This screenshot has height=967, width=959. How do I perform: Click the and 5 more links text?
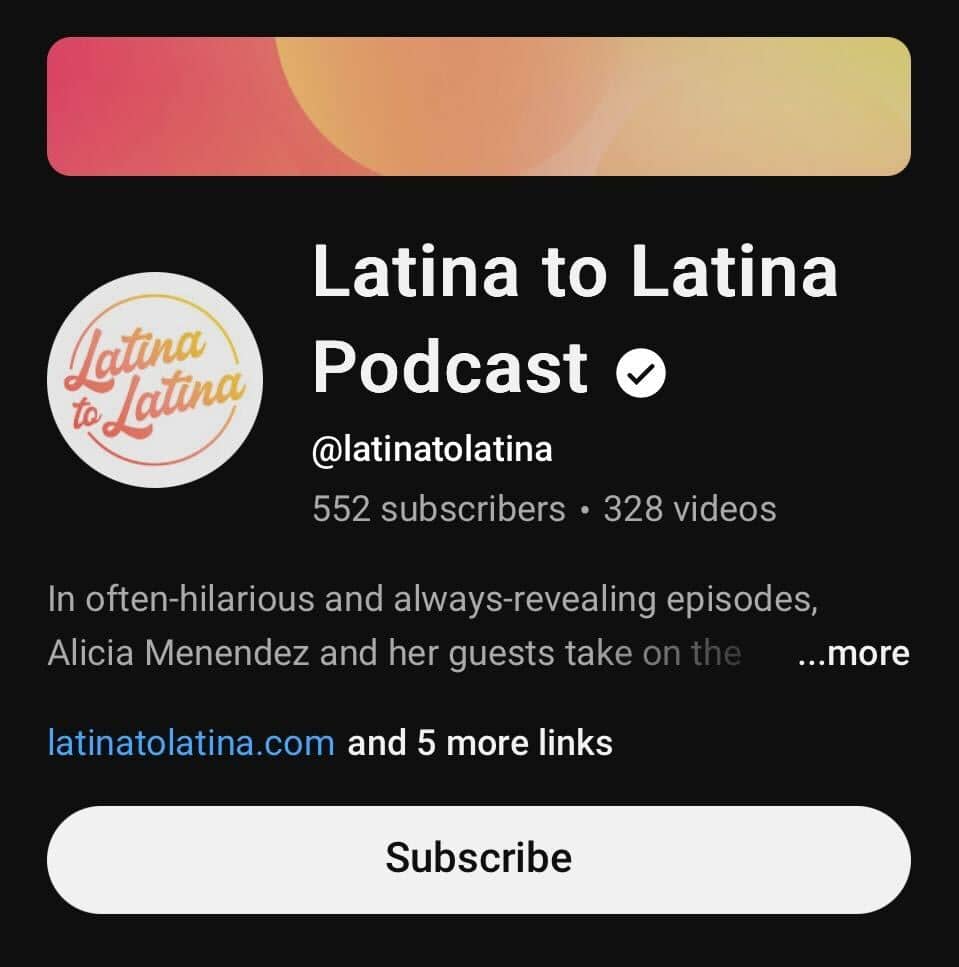480,743
